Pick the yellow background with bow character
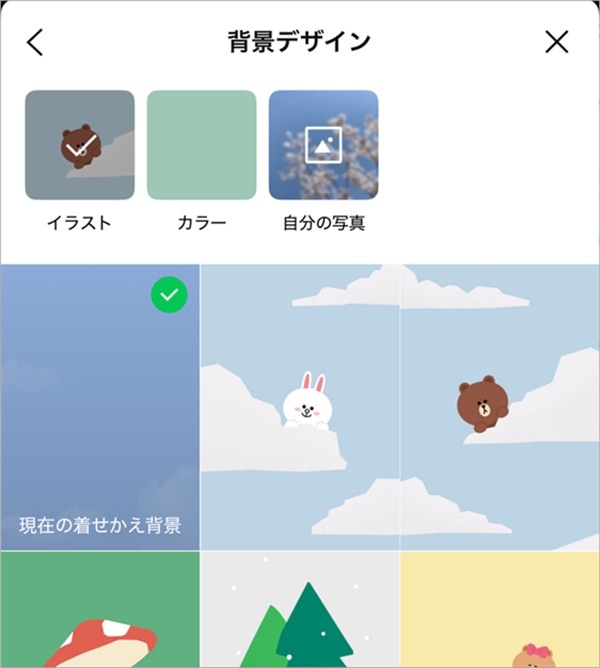600x668 pixels. click(x=500, y=610)
